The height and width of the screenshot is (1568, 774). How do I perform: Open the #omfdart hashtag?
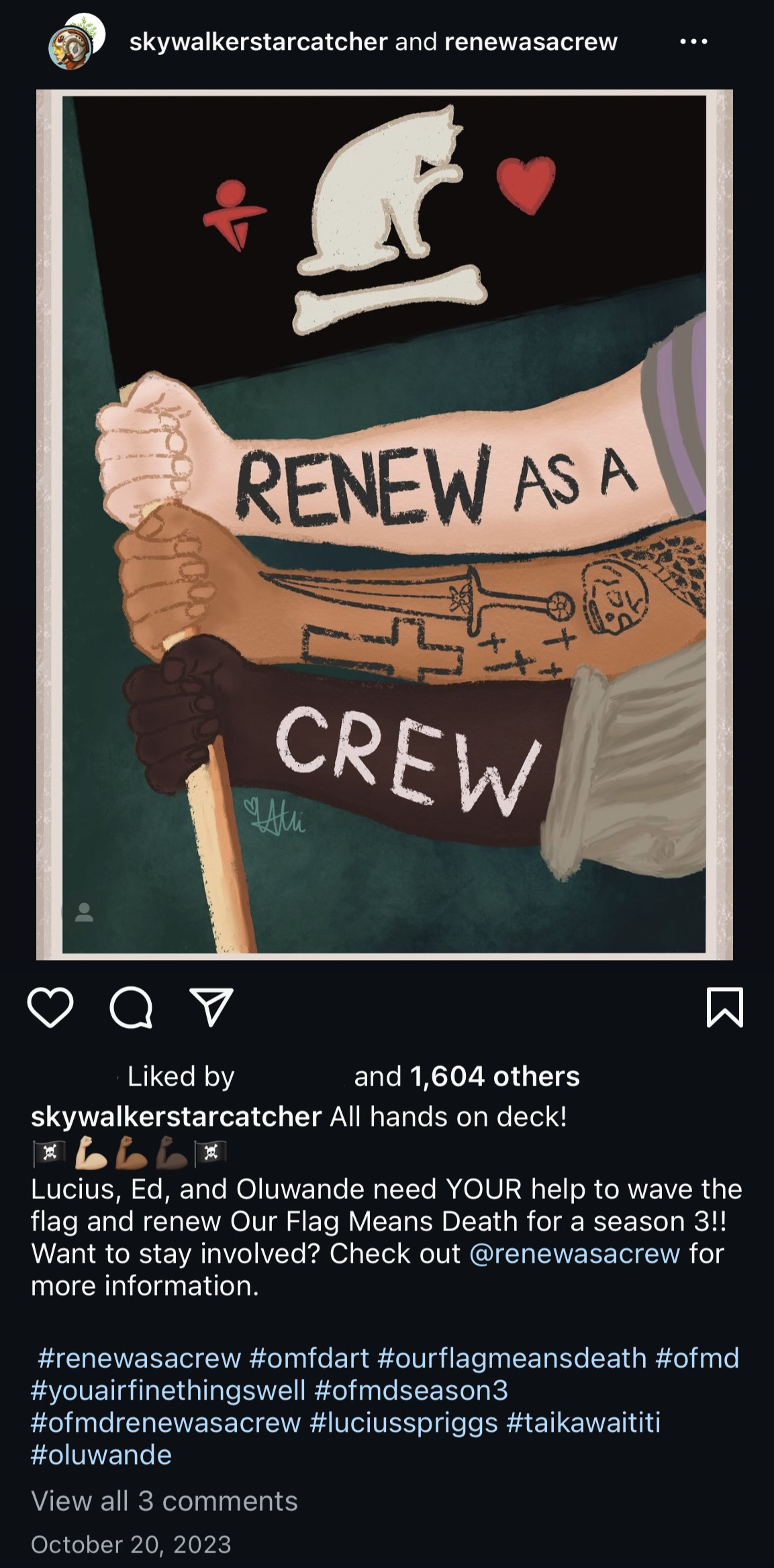click(x=309, y=1358)
